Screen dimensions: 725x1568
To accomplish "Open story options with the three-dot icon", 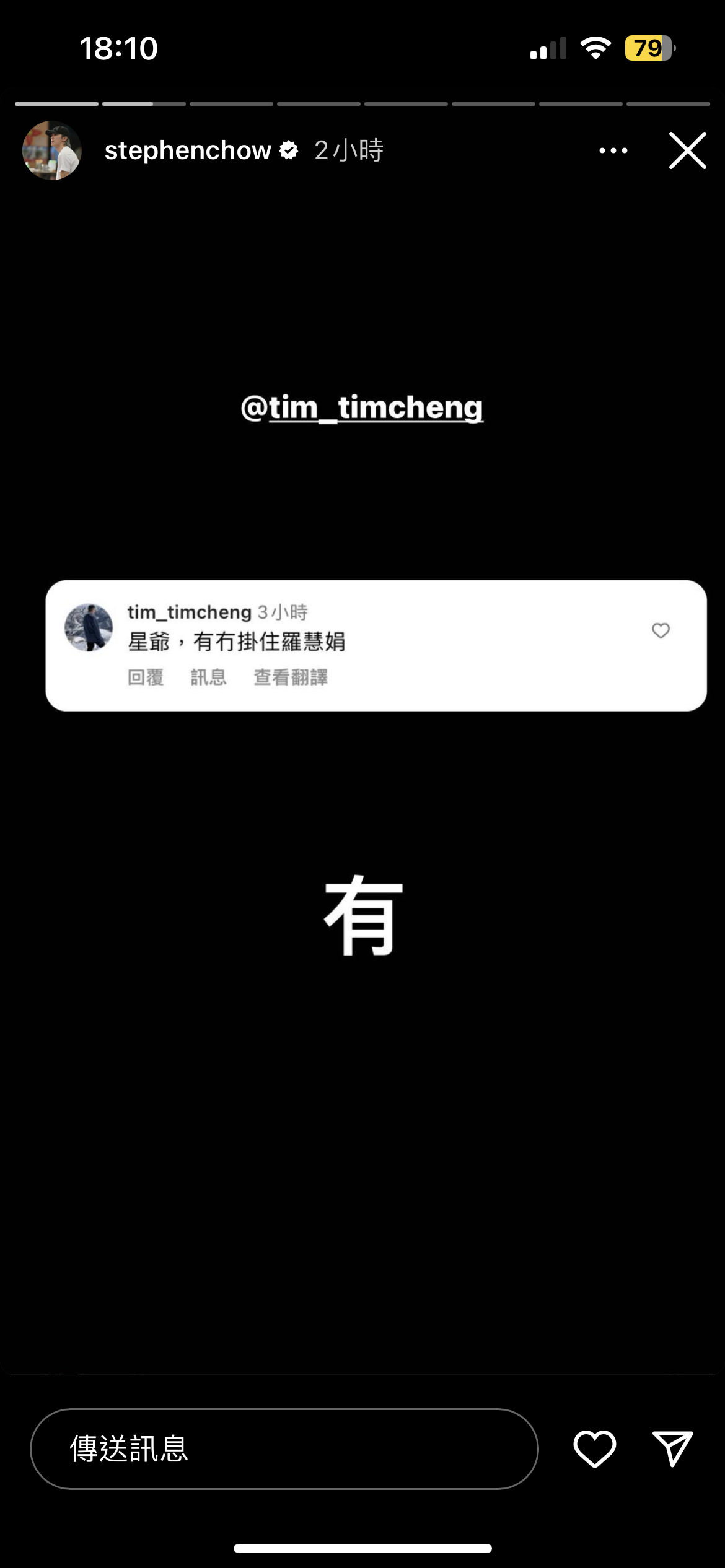I will 612,150.
